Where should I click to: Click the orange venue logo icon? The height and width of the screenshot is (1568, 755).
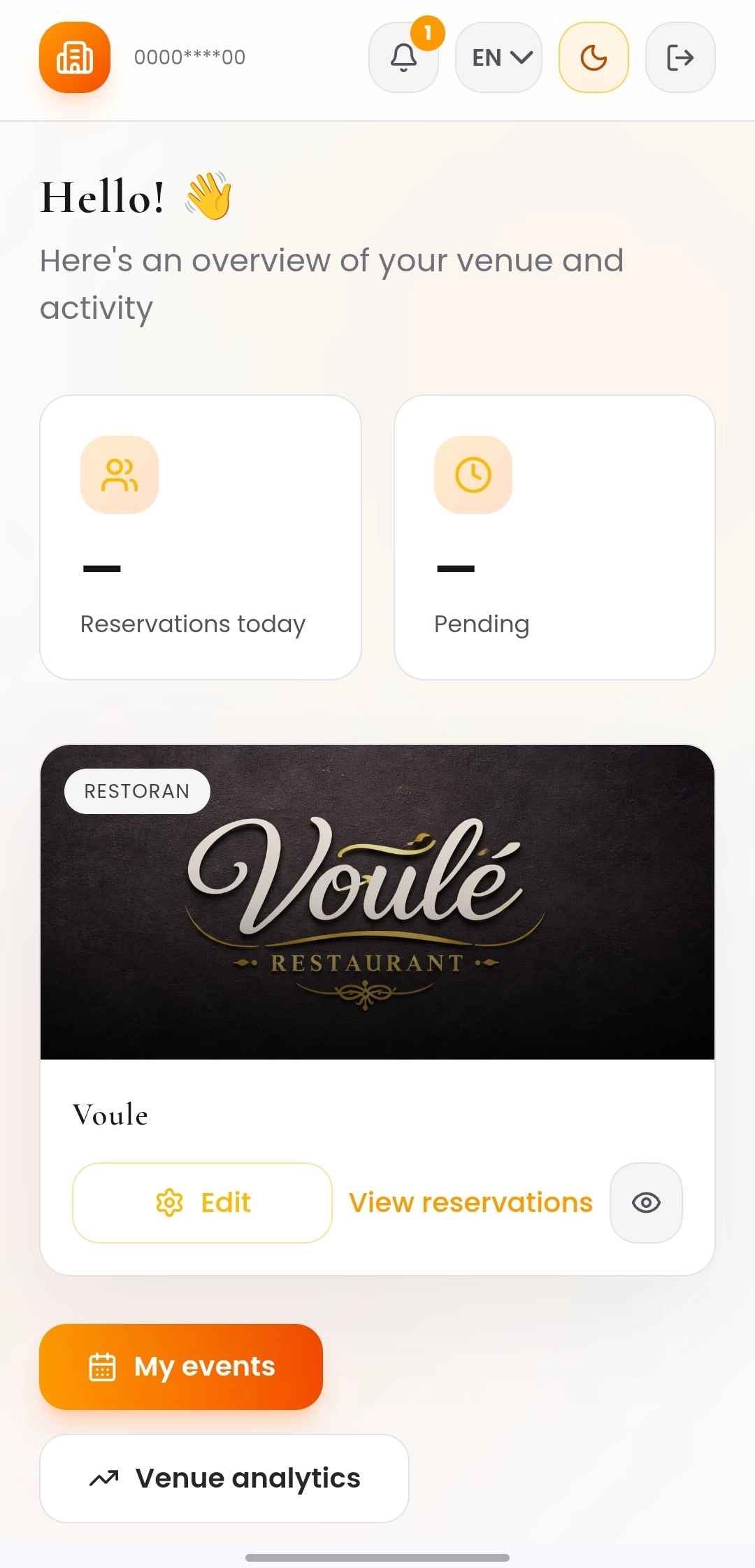[74, 58]
